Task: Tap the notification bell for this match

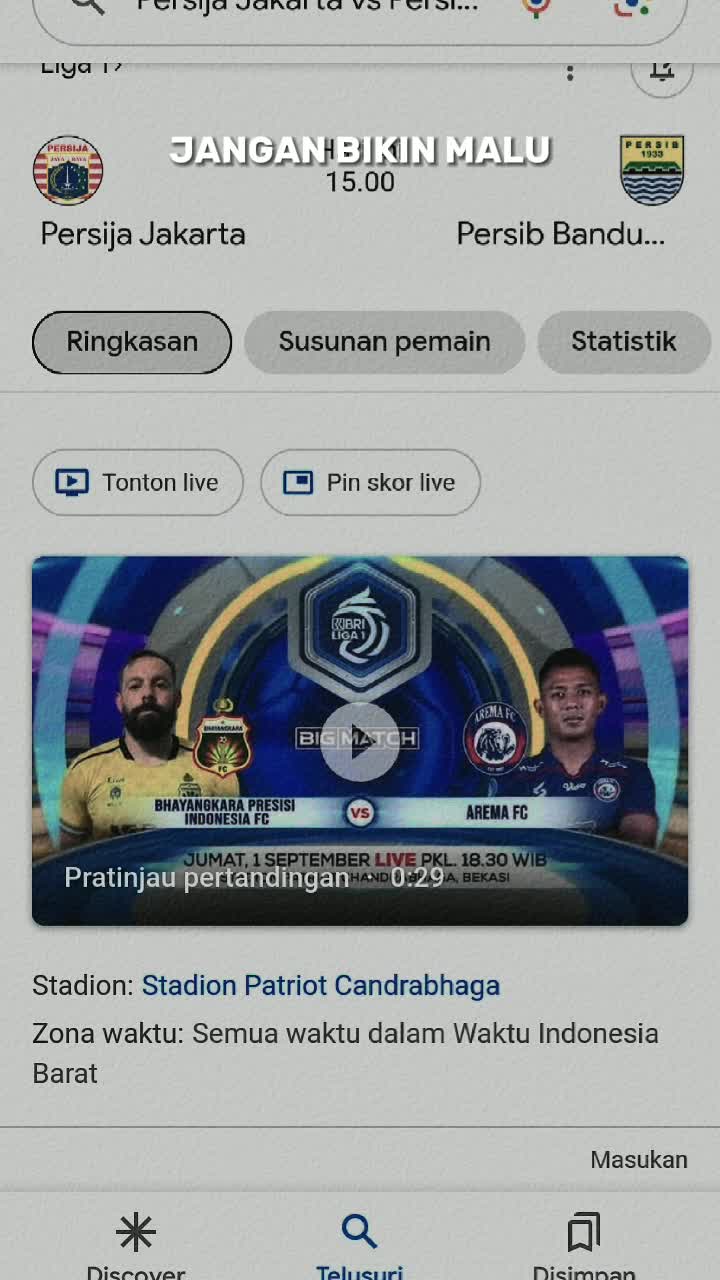Action: click(x=662, y=72)
